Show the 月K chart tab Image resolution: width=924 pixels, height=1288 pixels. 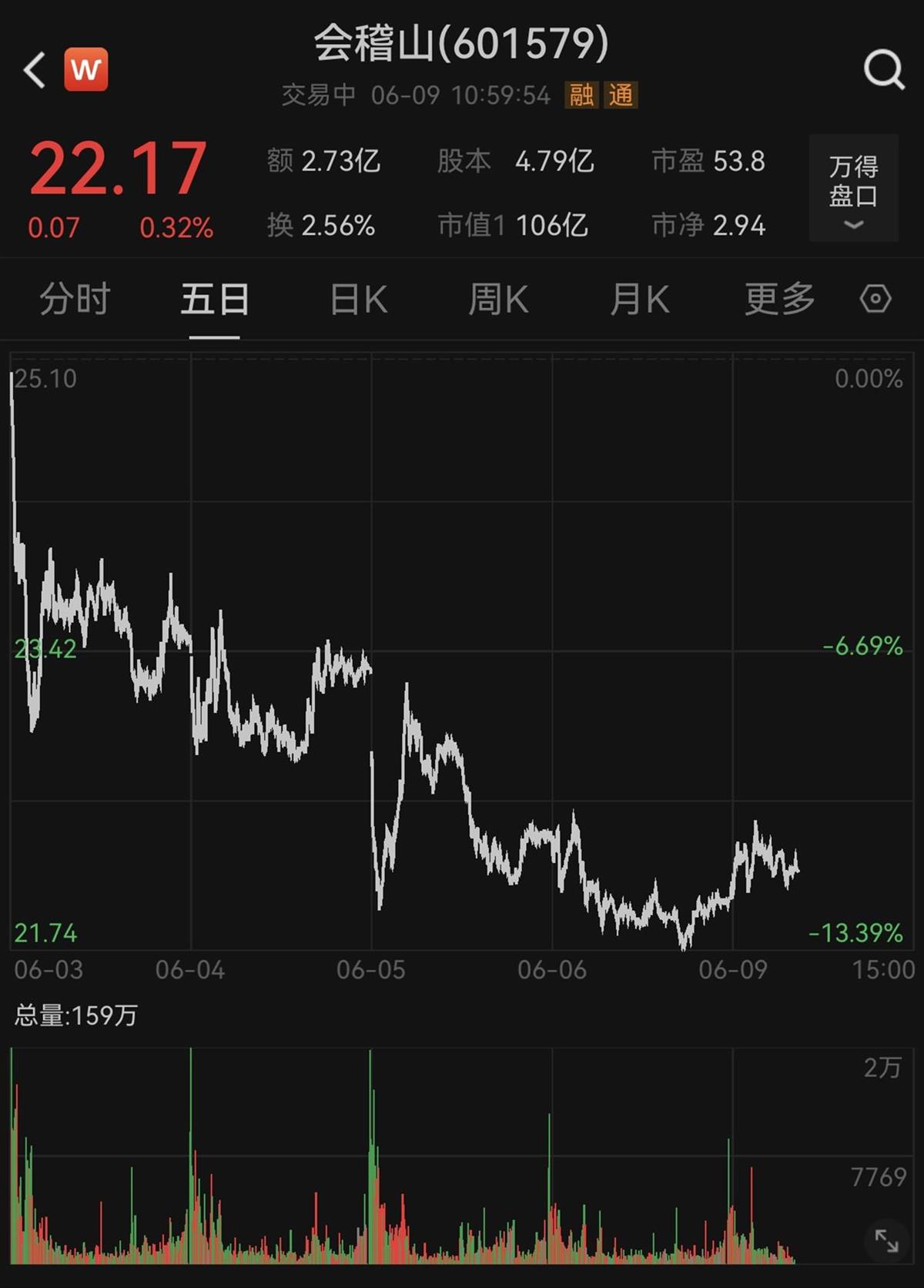click(x=639, y=299)
